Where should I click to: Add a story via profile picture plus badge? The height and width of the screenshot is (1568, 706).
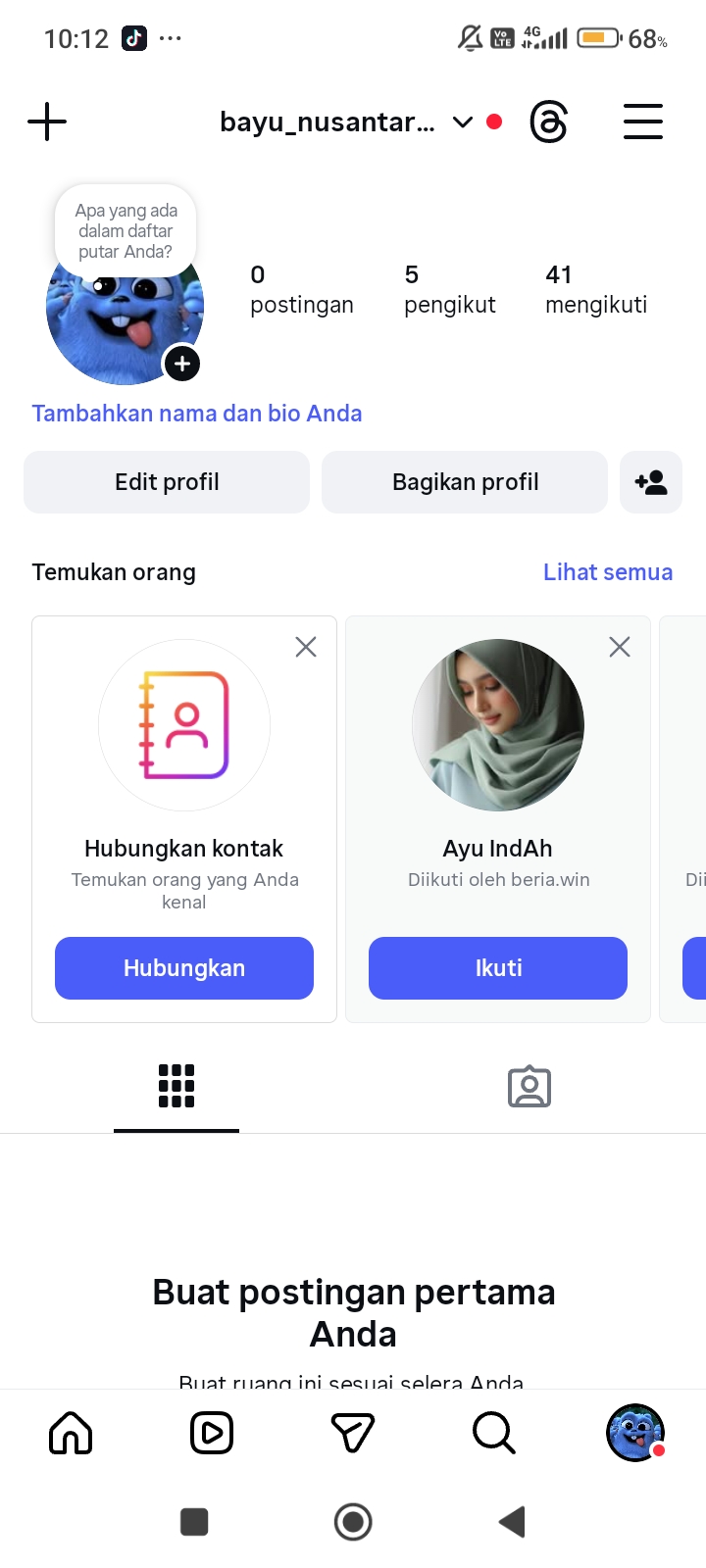click(x=182, y=364)
